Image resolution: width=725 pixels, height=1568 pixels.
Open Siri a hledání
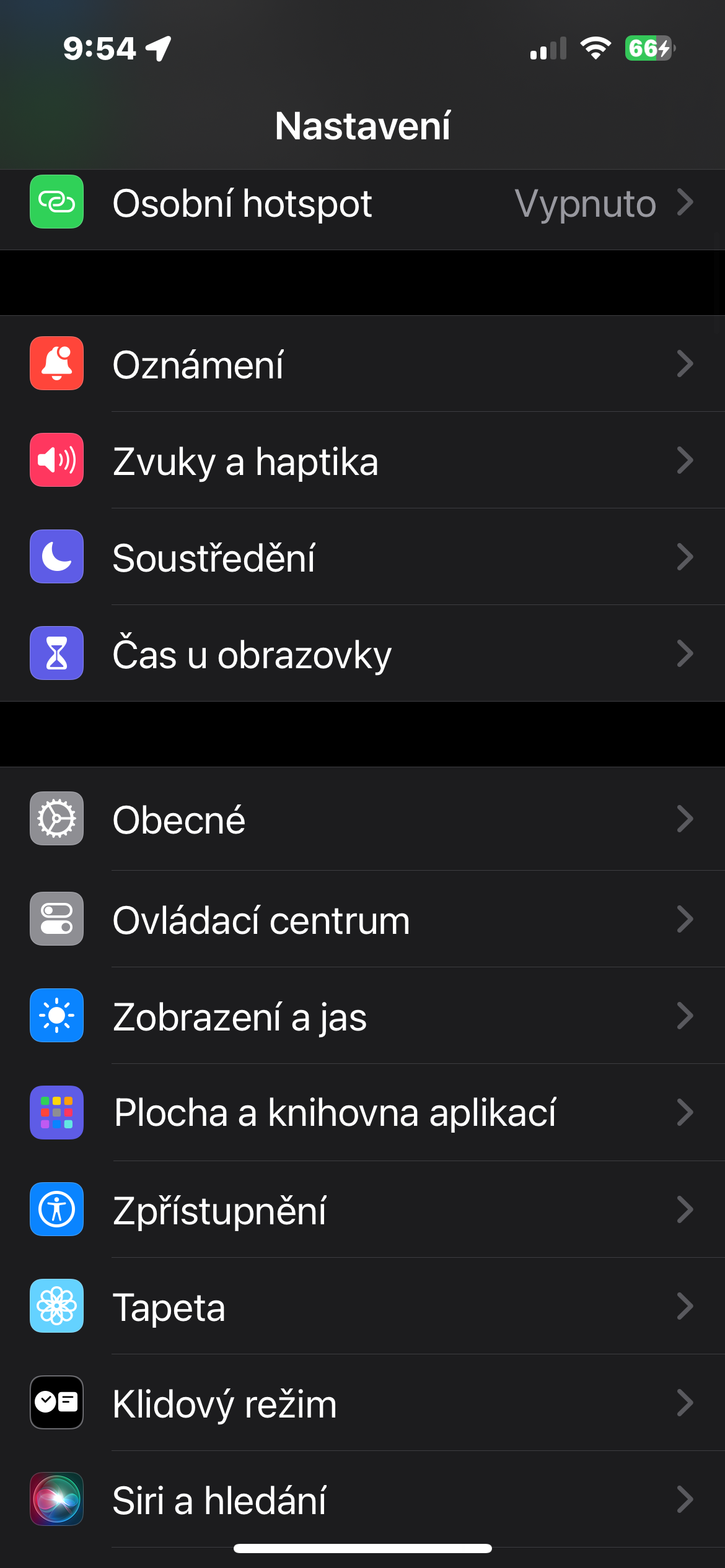[362, 1499]
